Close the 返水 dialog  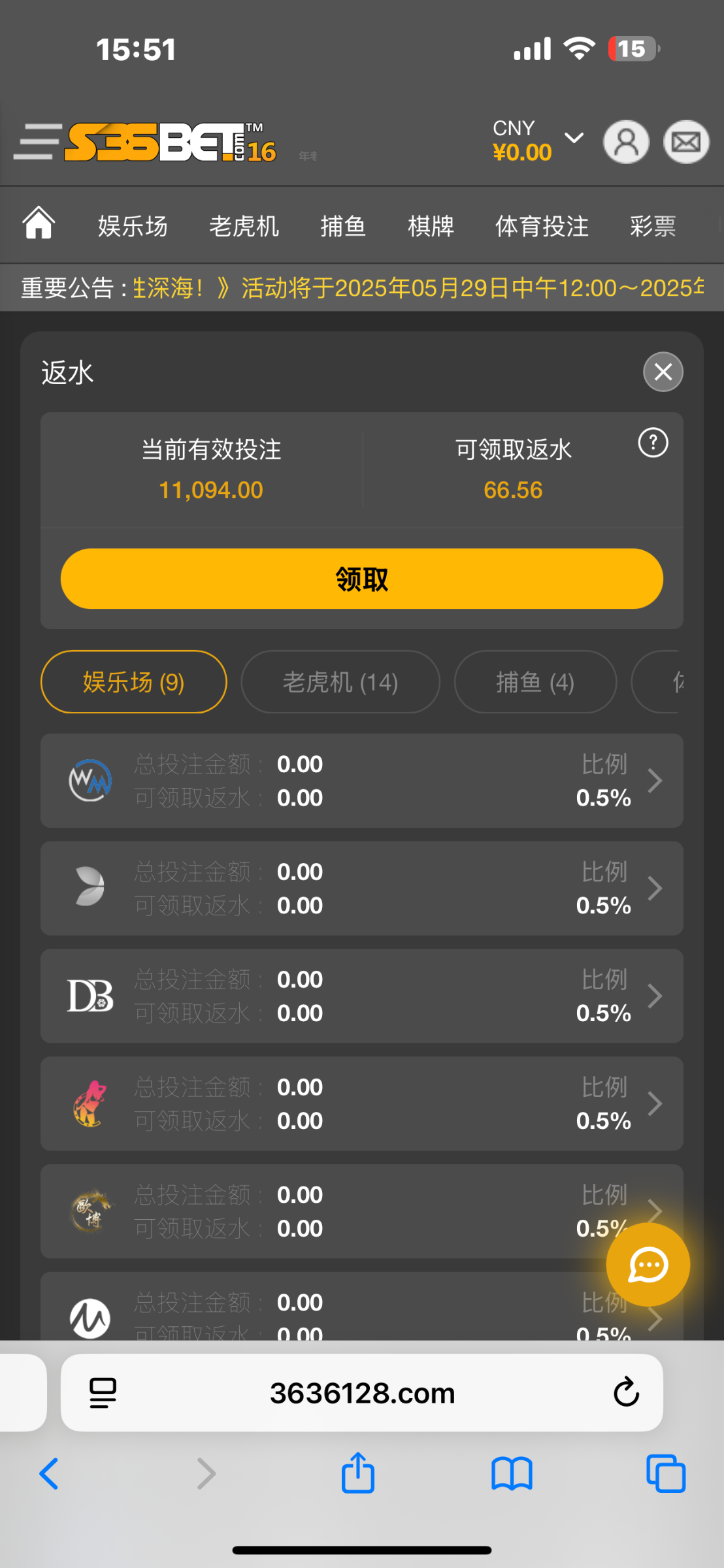point(663,372)
